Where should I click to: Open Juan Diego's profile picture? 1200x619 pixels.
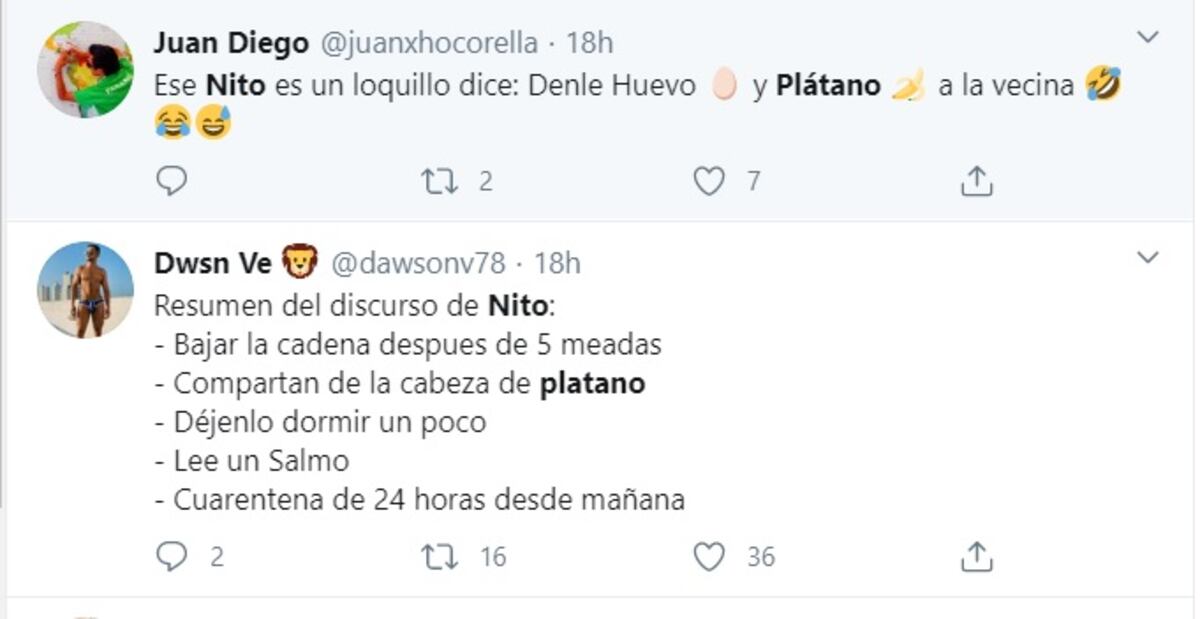[x=85, y=70]
